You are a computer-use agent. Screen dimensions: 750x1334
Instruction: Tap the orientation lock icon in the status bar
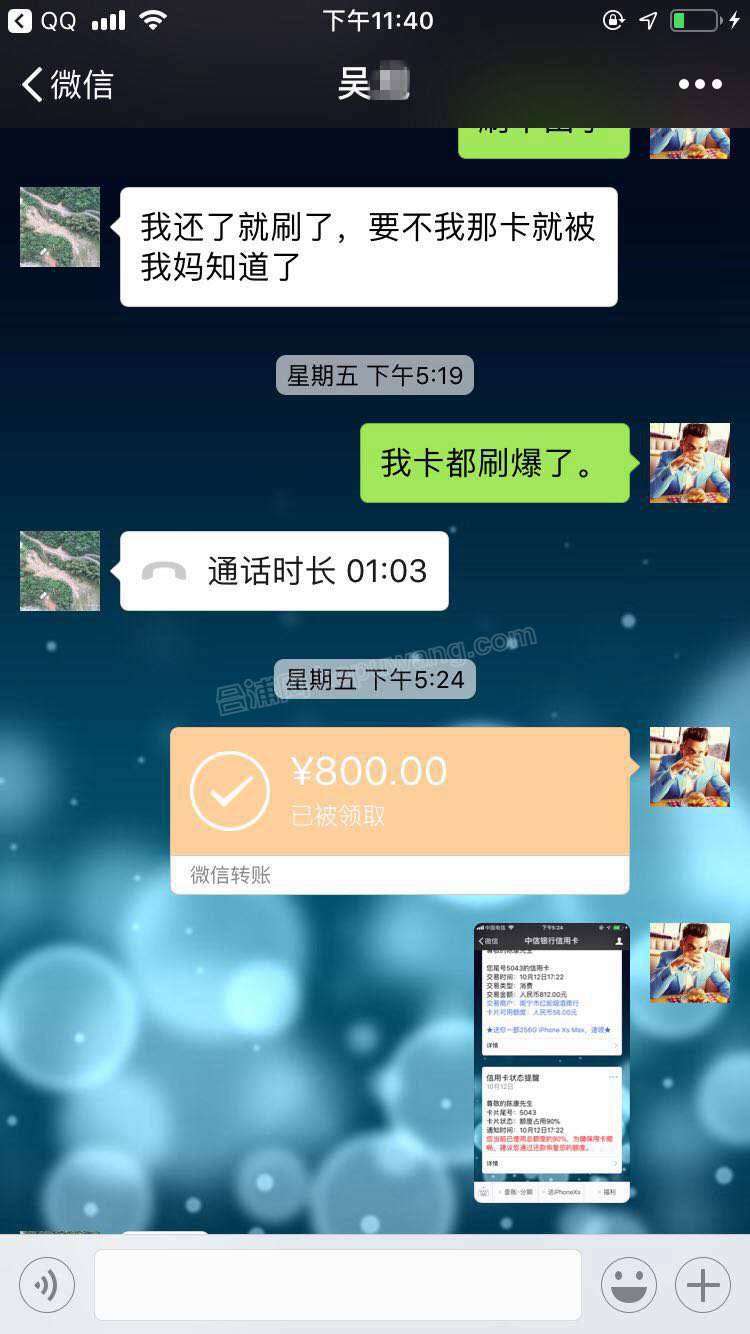pos(614,20)
